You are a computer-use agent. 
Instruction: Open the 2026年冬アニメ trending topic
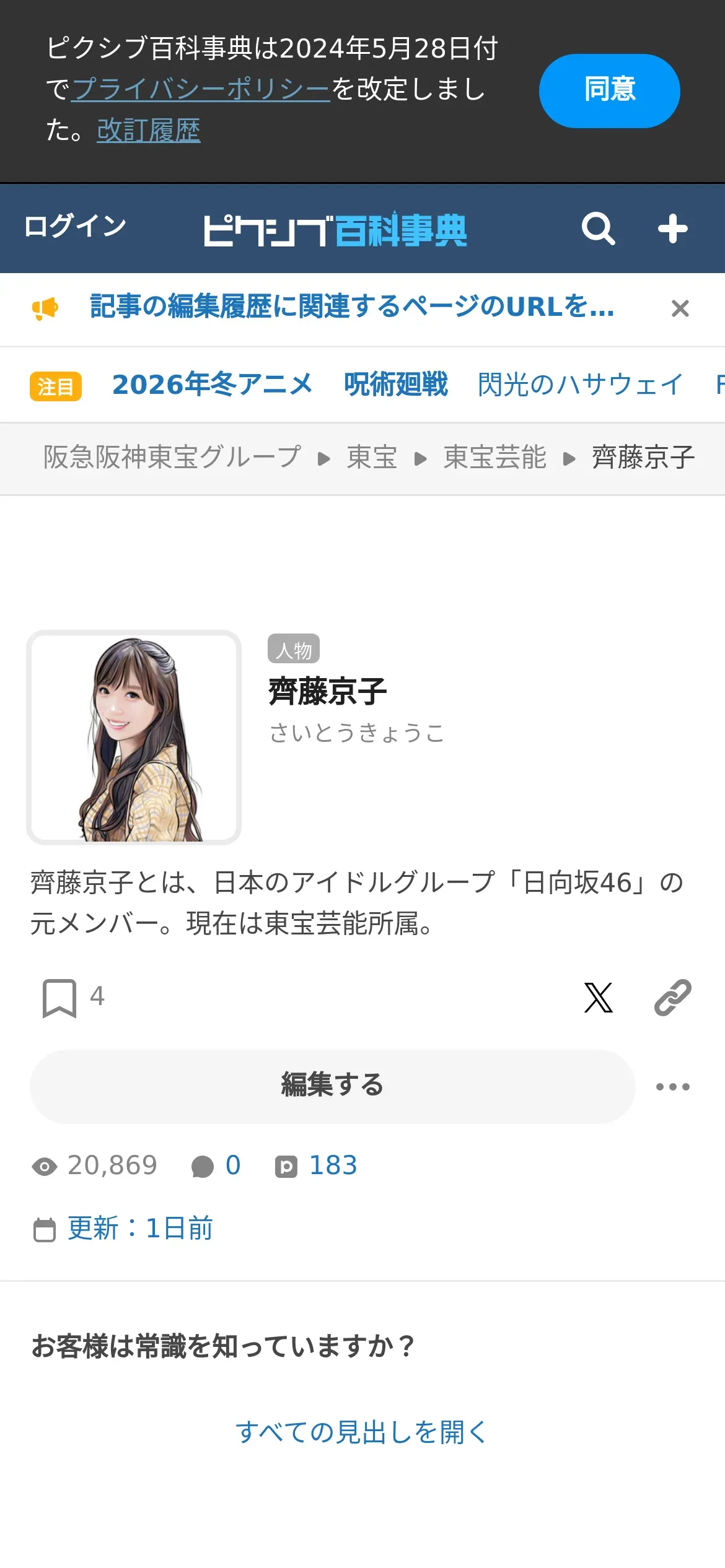212,385
